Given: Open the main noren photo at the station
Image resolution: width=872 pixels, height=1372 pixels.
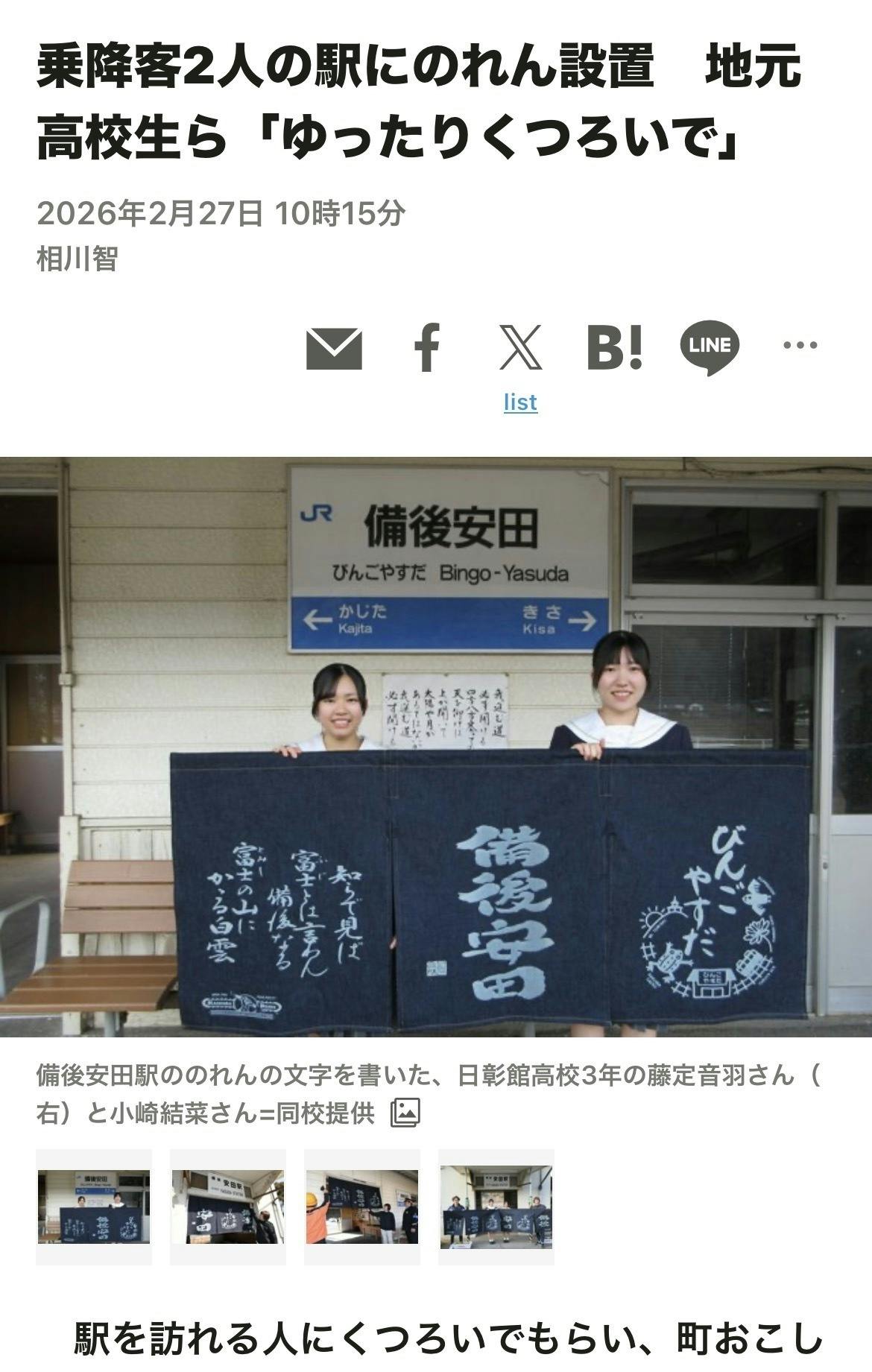Looking at the screenshot, I should pyautogui.click(x=436, y=747).
